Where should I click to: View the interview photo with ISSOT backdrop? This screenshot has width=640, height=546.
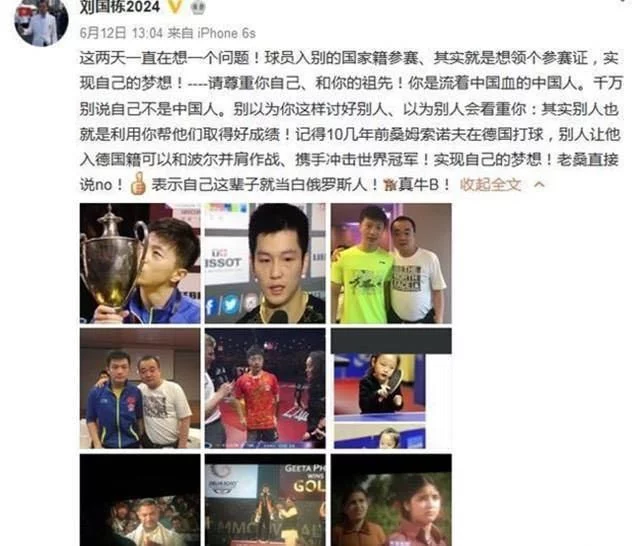click(x=265, y=264)
